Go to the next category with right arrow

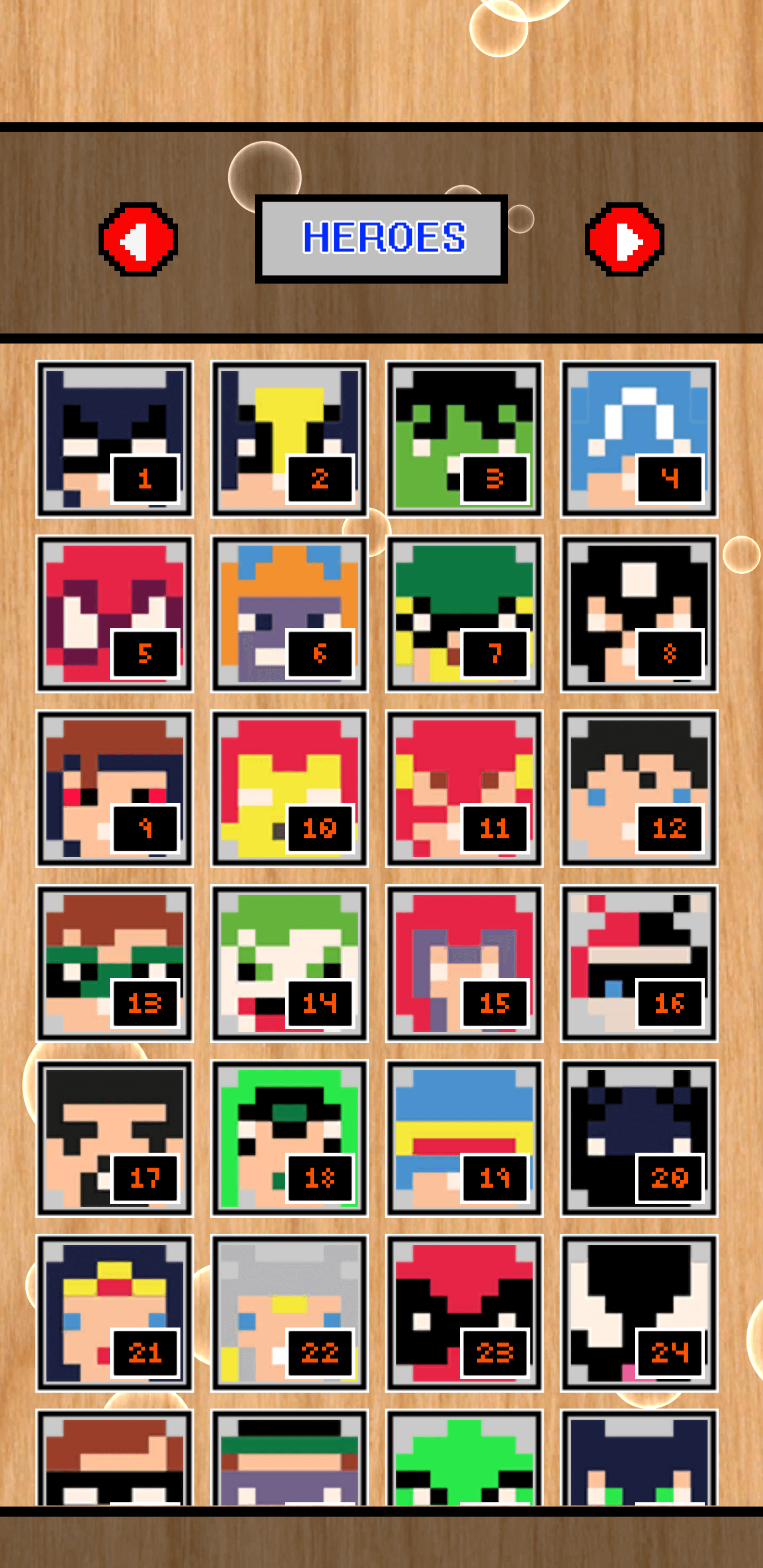coord(624,239)
